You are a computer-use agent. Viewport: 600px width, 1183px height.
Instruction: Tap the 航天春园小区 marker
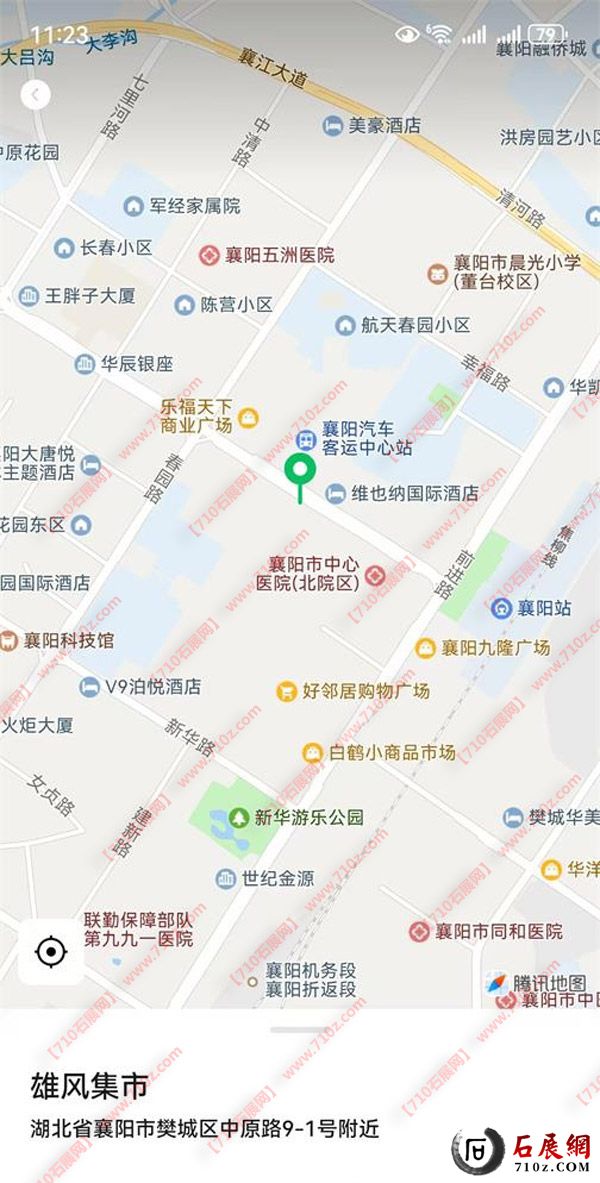(345, 325)
